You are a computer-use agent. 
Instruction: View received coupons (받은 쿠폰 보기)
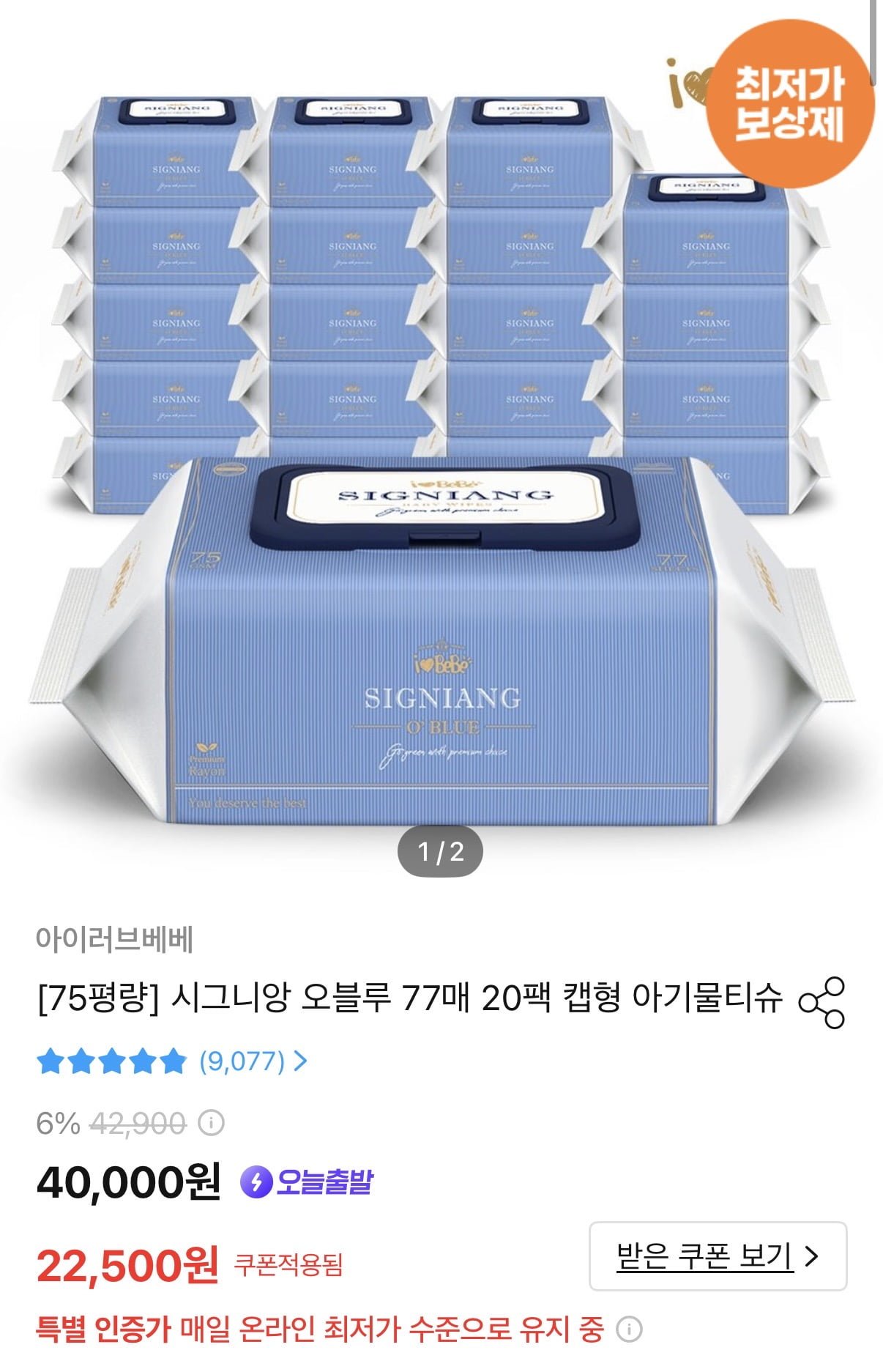pyautogui.click(x=718, y=1256)
